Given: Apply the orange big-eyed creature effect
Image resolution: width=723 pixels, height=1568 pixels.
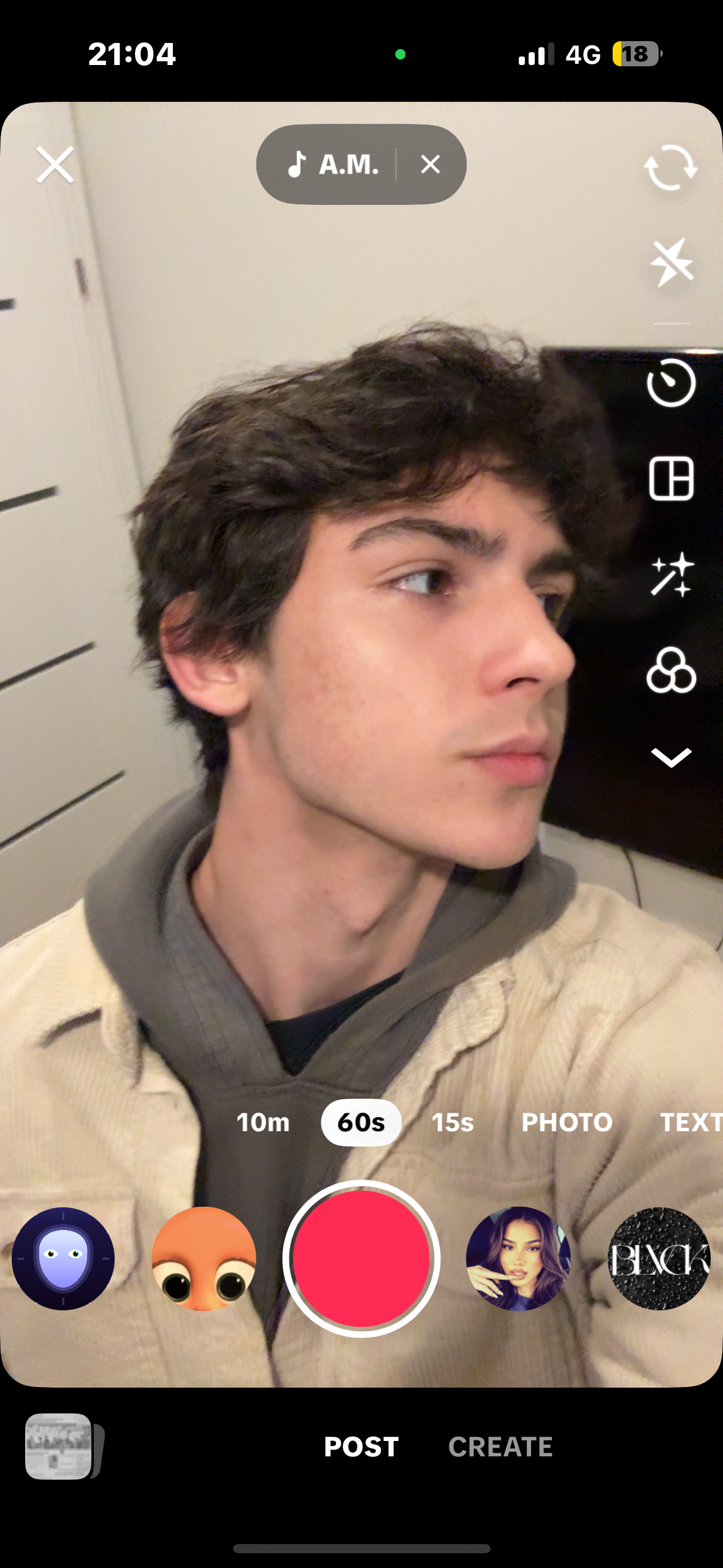Looking at the screenshot, I should (204, 1259).
